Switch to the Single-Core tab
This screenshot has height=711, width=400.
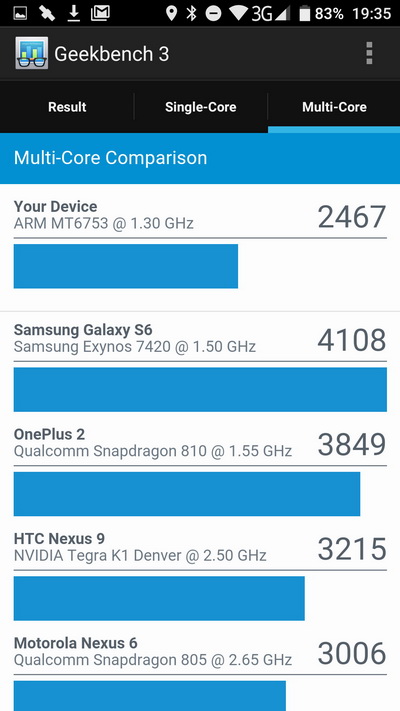point(200,107)
